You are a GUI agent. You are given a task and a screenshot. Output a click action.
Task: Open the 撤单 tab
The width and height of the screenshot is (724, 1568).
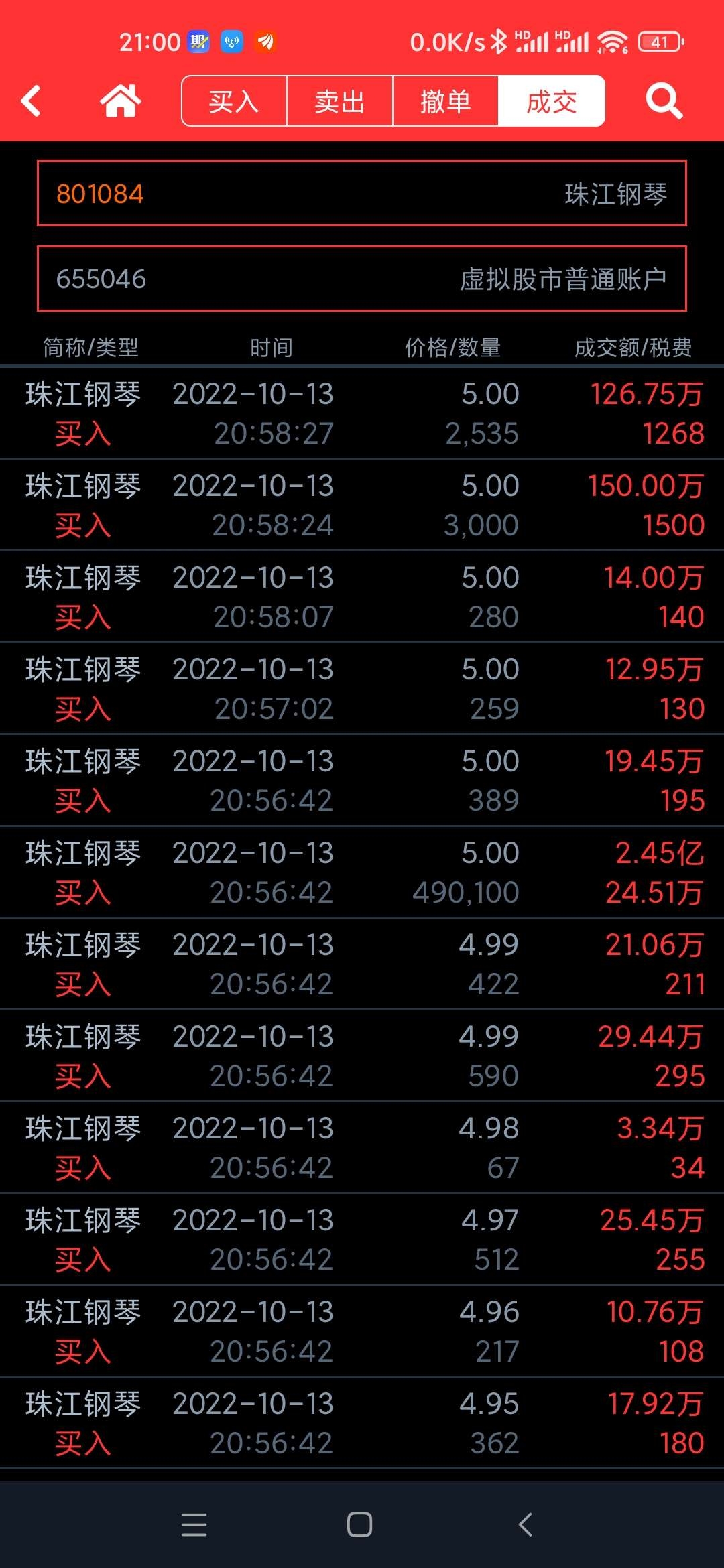pos(446,101)
